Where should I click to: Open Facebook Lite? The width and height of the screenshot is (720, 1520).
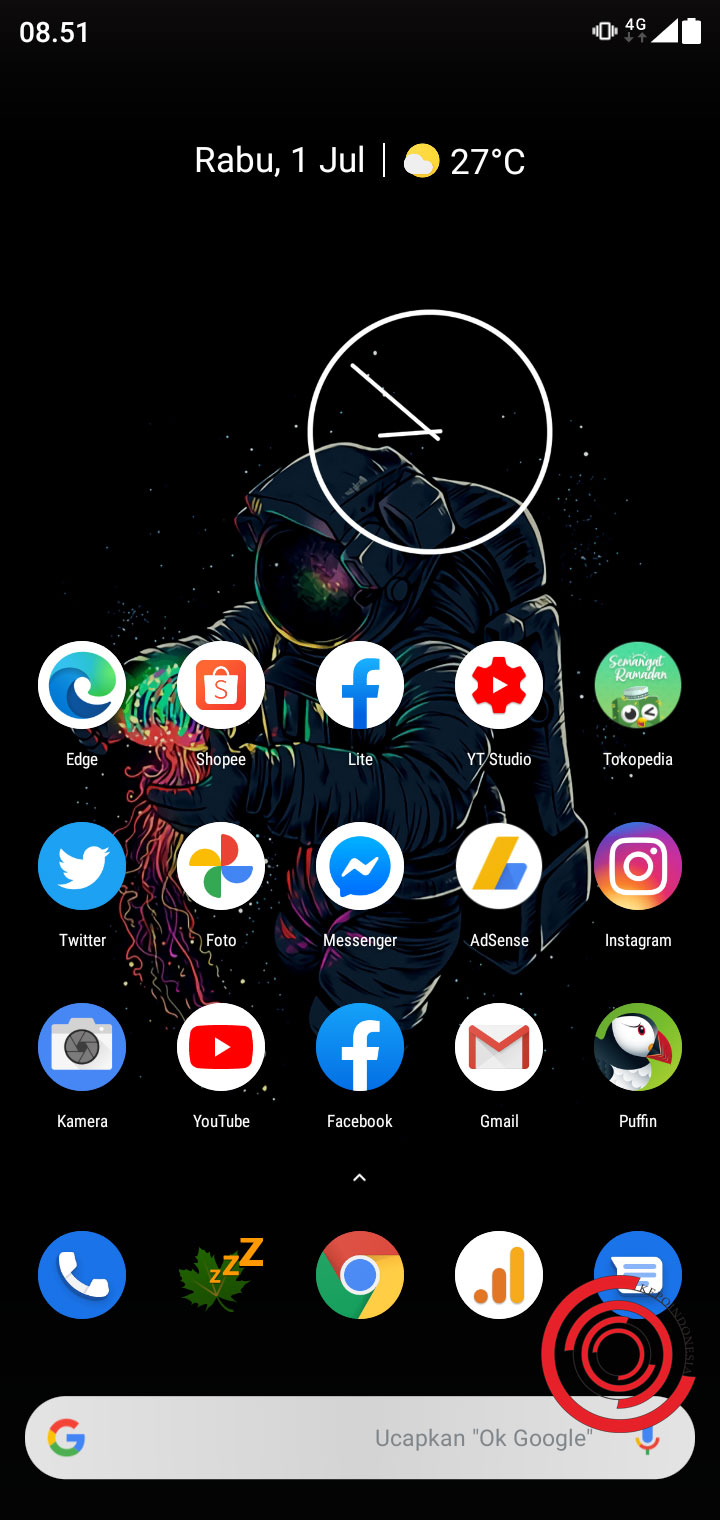coord(360,686)
